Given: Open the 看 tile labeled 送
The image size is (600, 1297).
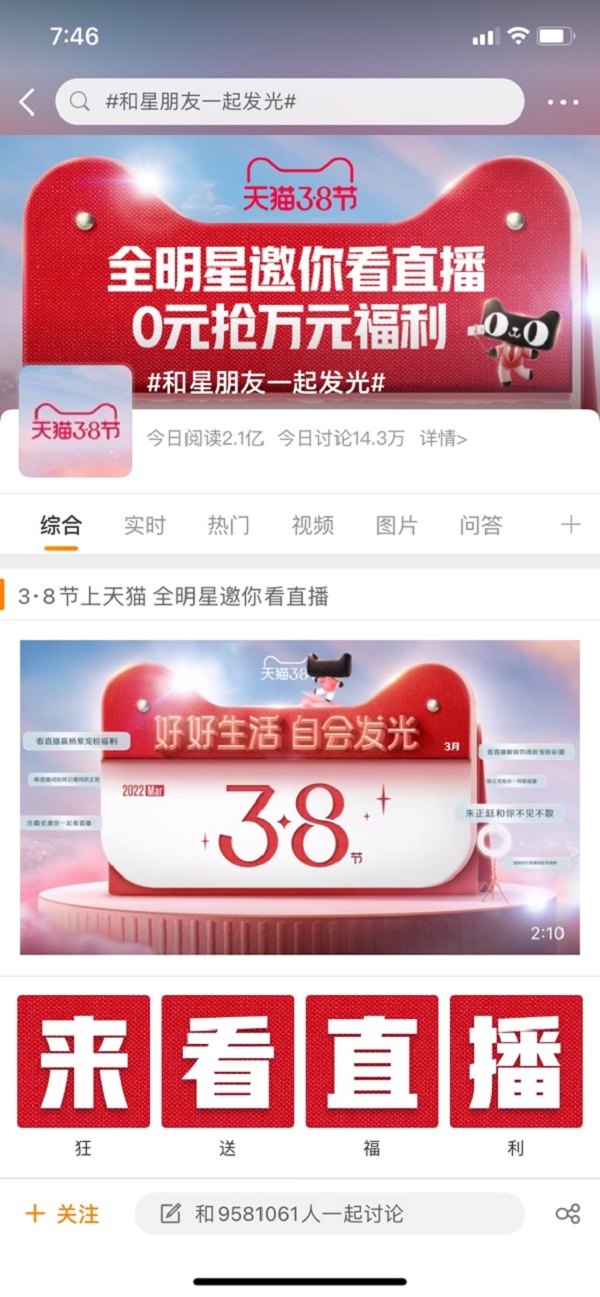Looking at the screenshot, I should (228, 1062).
